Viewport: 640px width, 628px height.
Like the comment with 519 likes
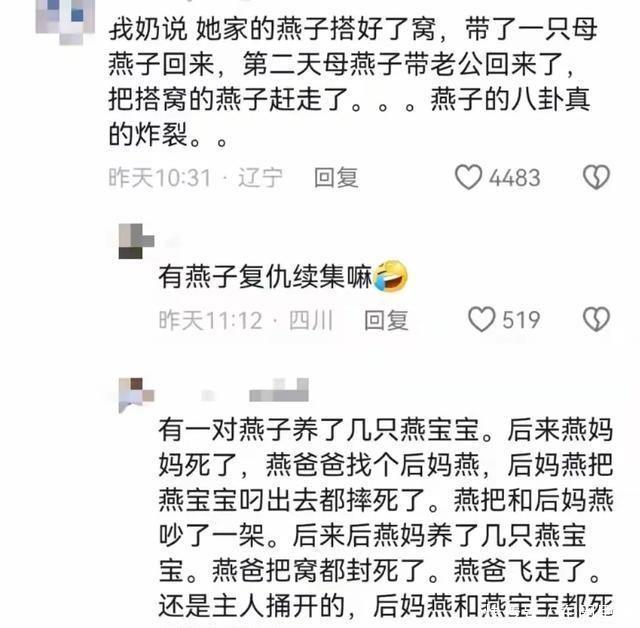click(x=482, y=320)
